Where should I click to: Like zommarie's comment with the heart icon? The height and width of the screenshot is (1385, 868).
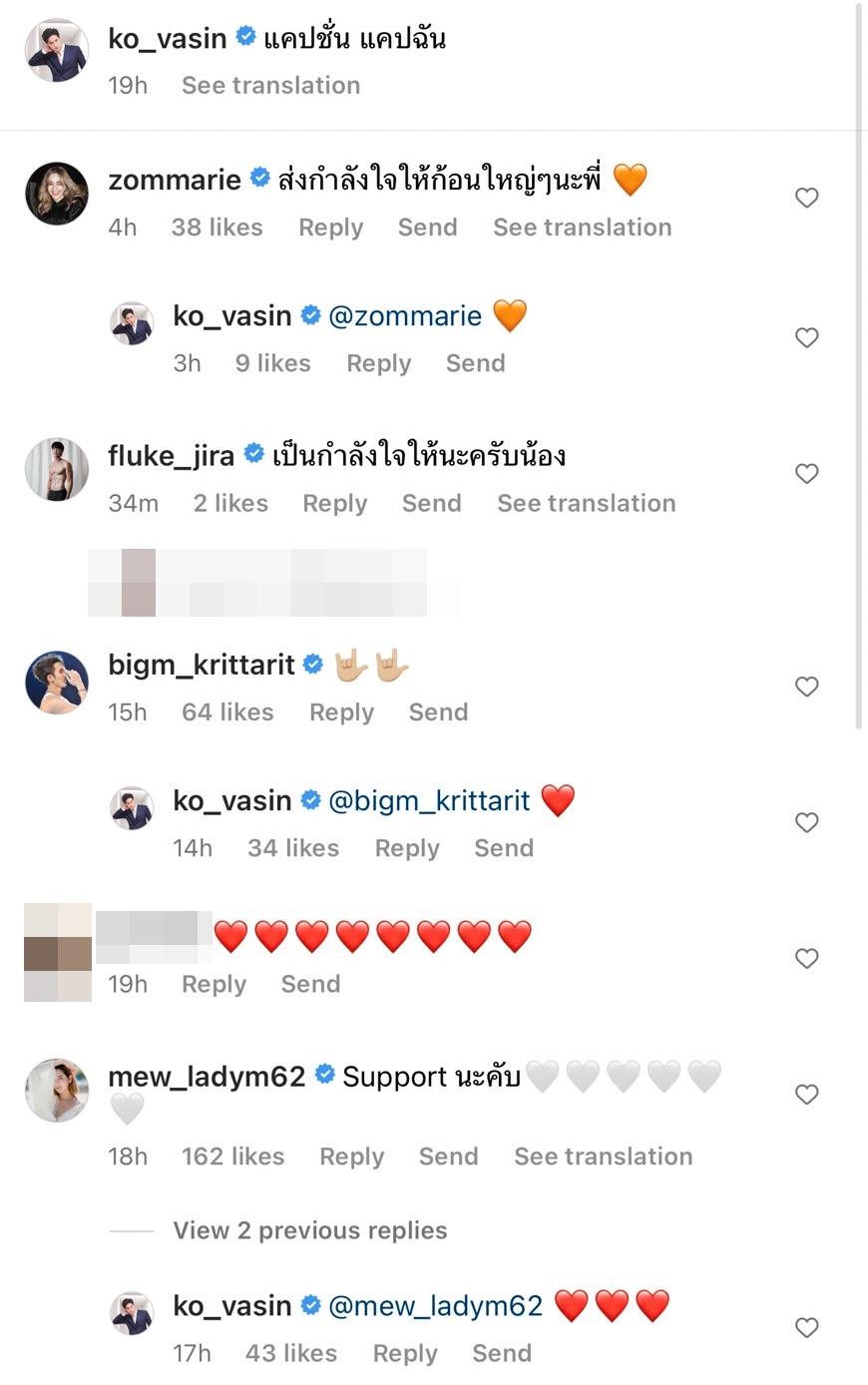[806, 198]
